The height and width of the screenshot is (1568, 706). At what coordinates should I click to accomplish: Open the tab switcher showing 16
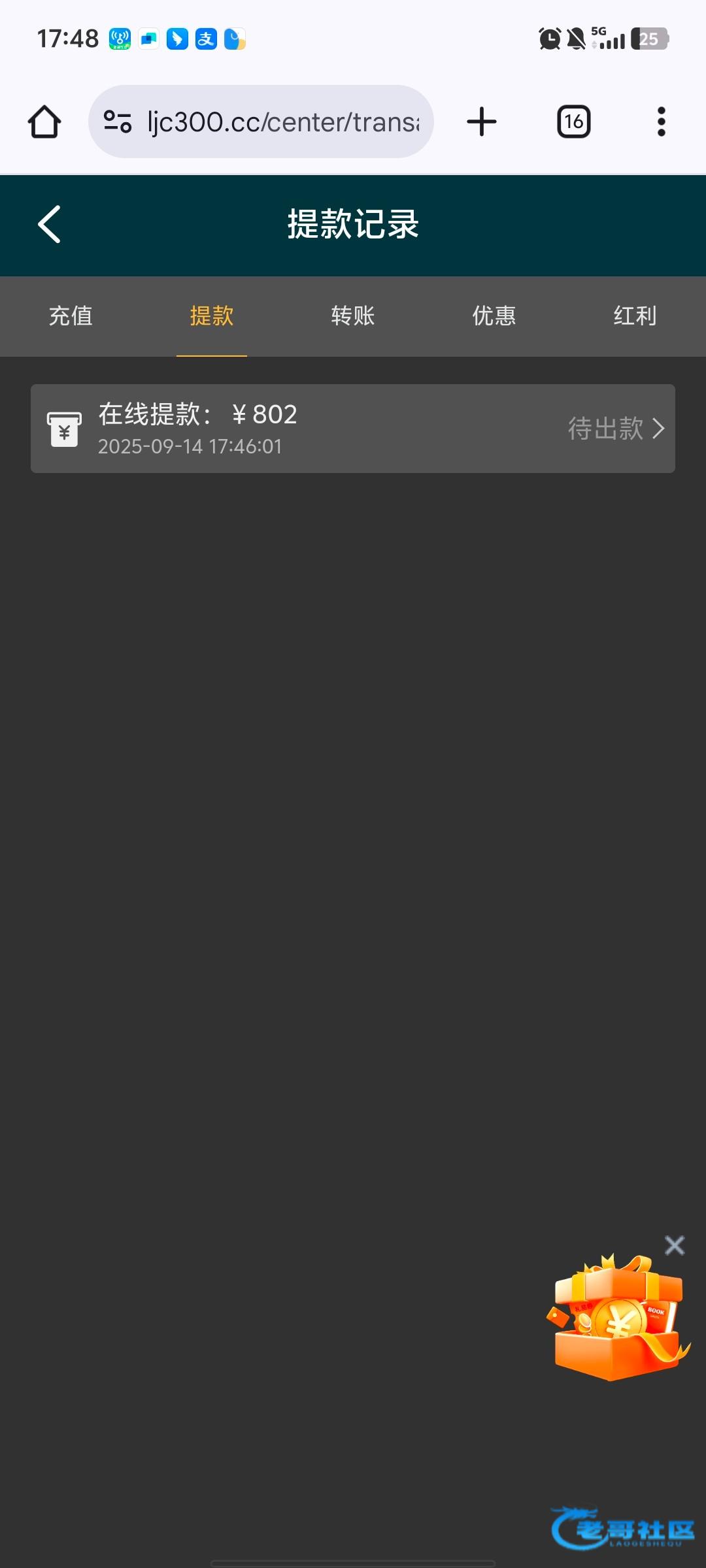574,122
